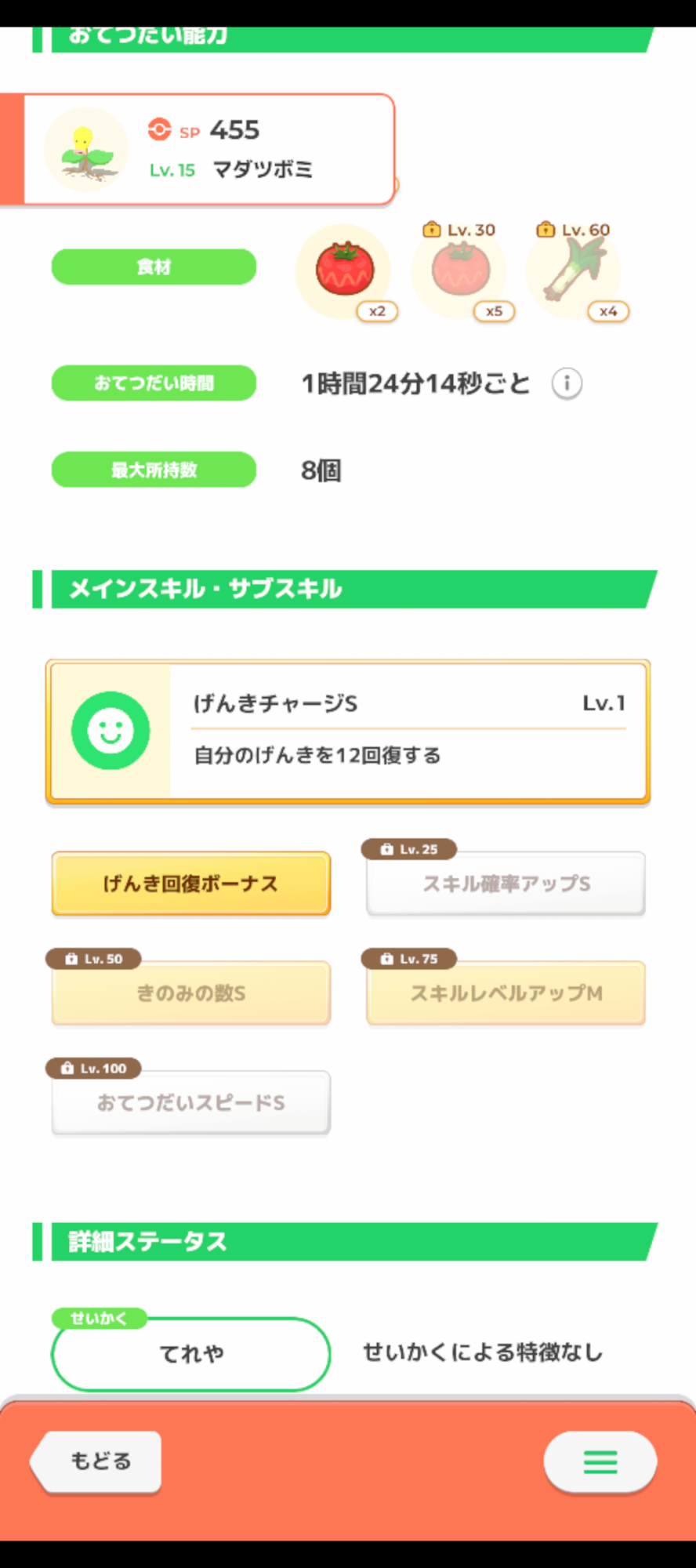Open the げんきチャージS main skill card

pos(348,731)
